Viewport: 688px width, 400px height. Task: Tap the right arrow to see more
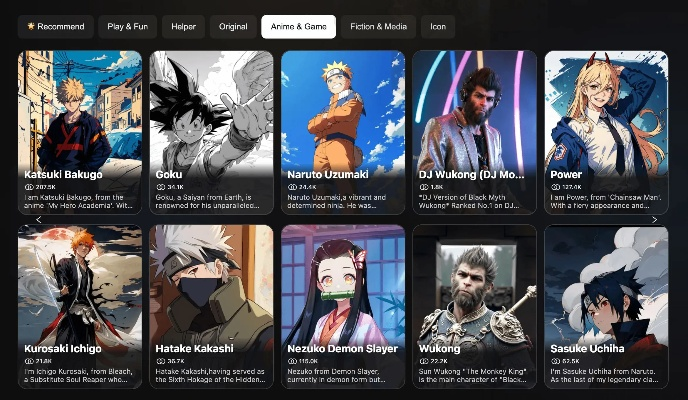tap(655, 219)
